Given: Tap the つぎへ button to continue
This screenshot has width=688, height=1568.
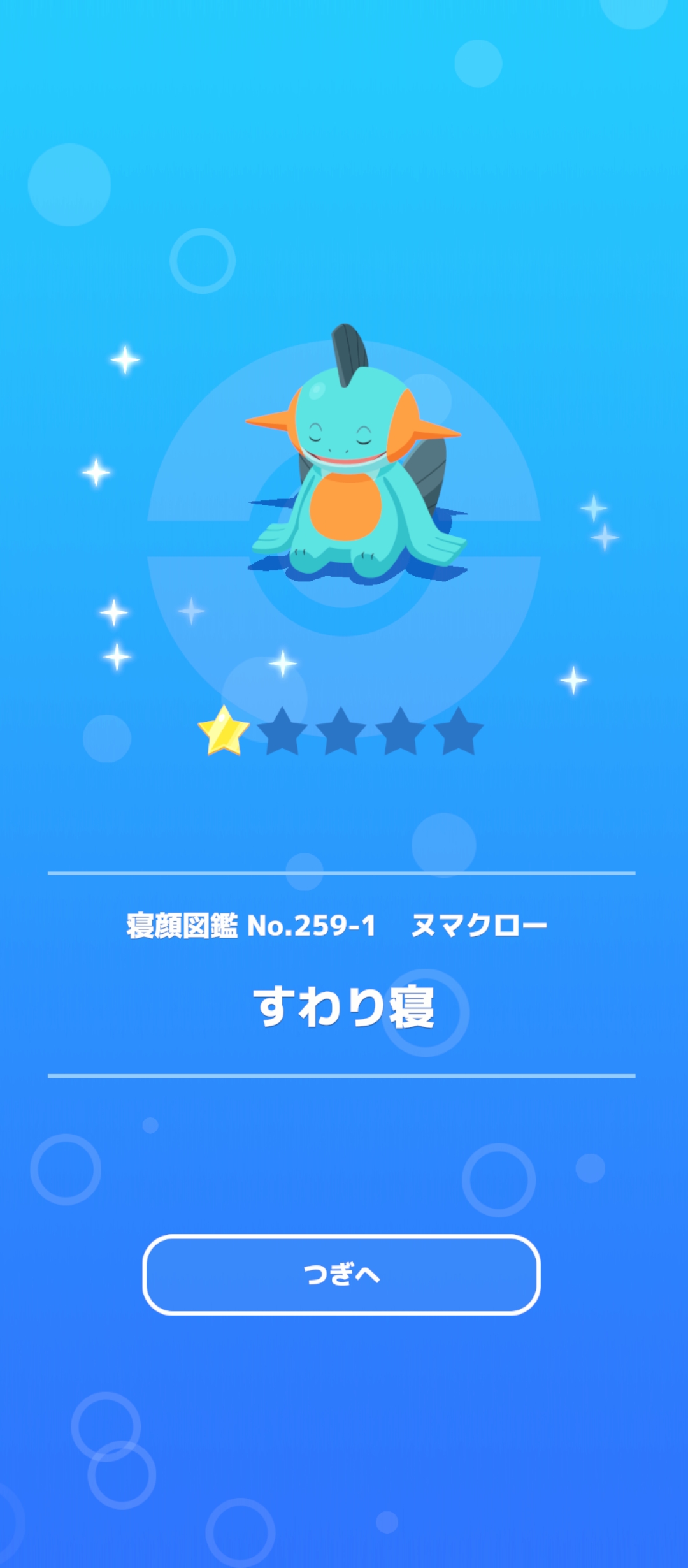Looking at the screenshot, I should coord(341,1275).
